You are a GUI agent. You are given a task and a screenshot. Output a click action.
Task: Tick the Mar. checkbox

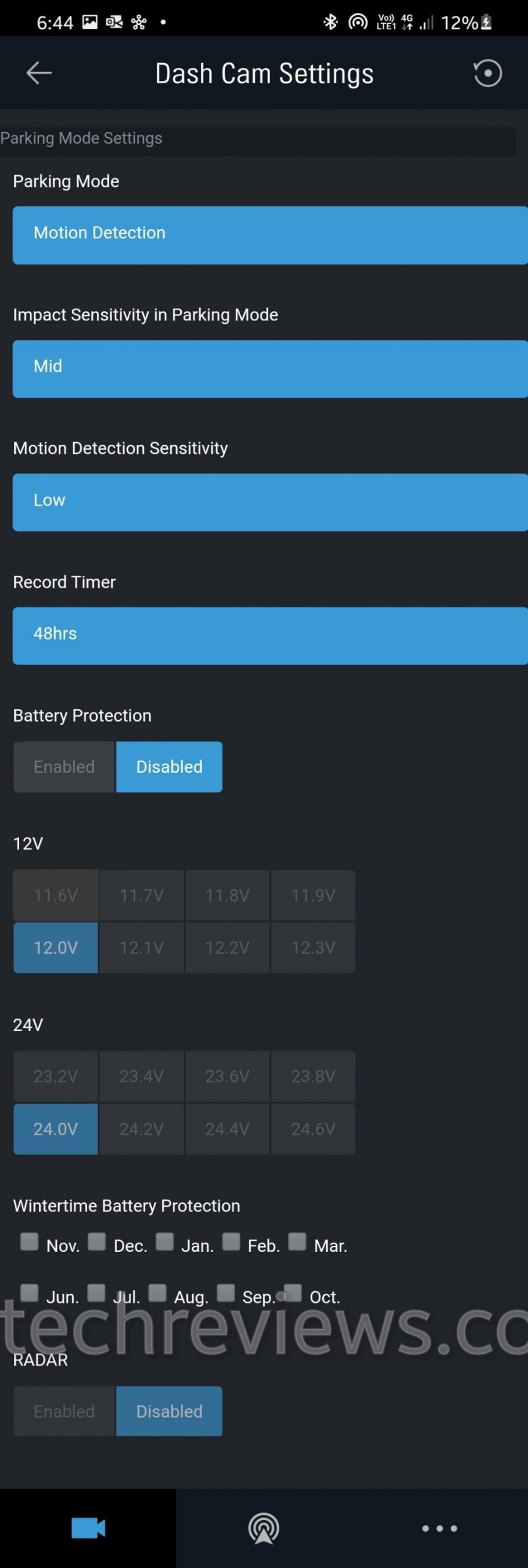(x=297, y=1242)
